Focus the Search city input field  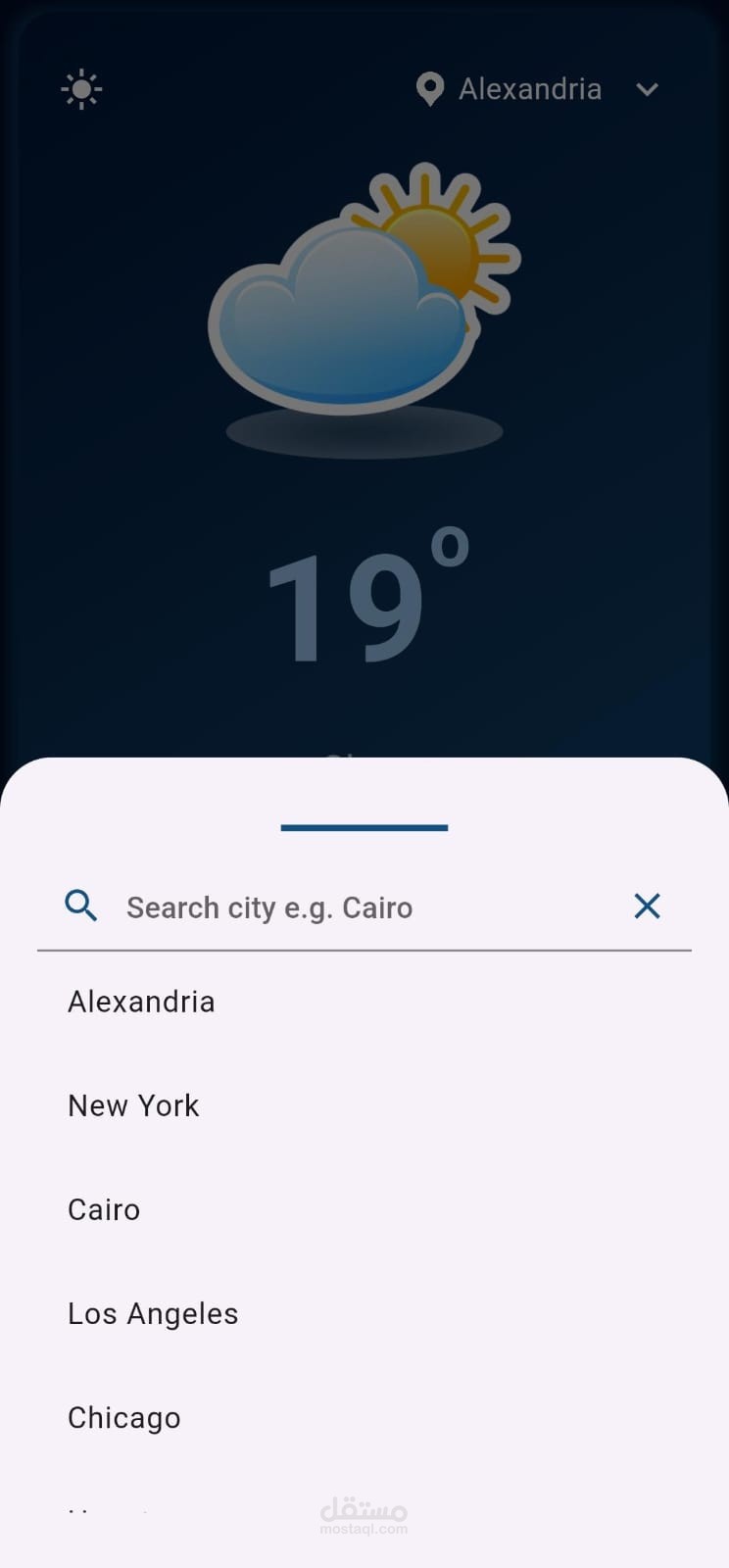click(364, 907)
